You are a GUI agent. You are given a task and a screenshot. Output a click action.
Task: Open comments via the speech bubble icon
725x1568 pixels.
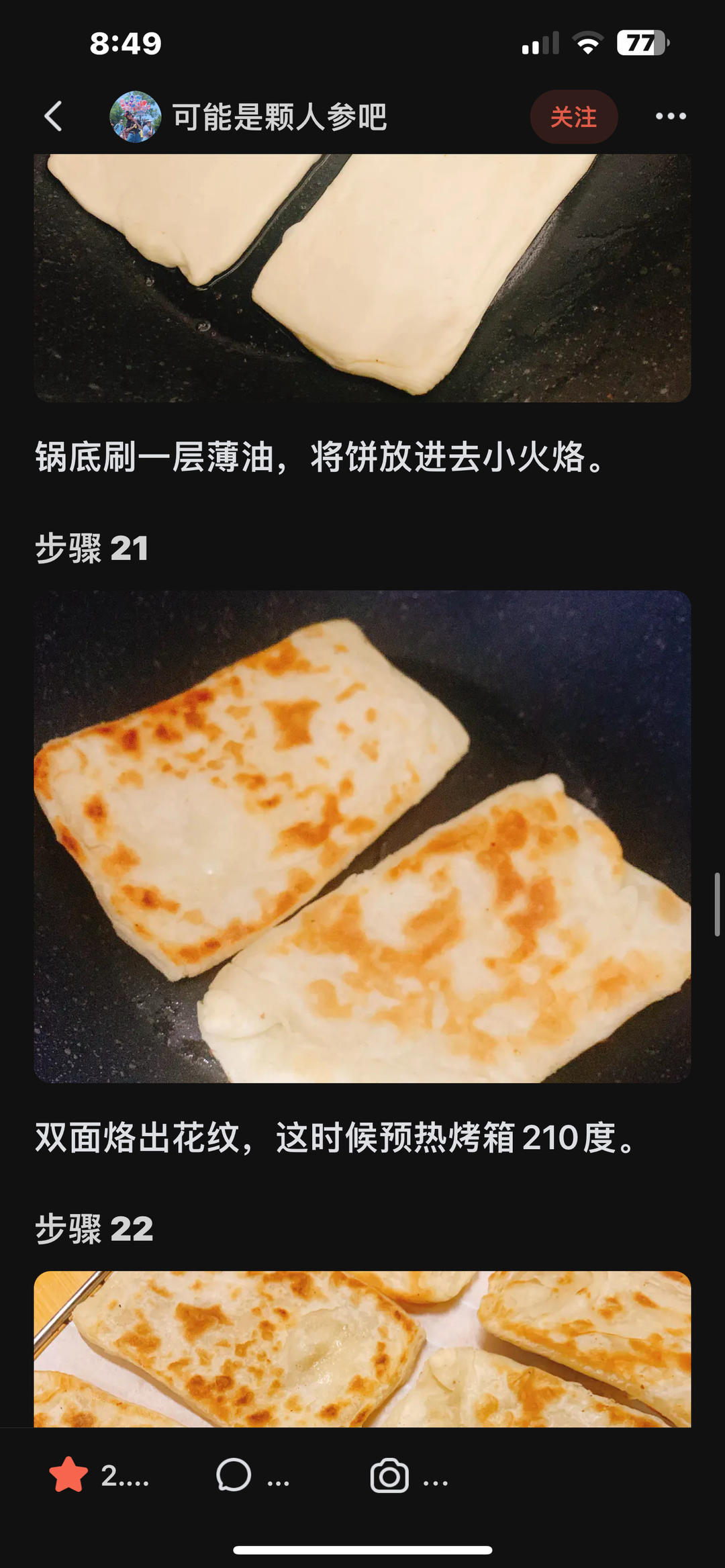tap(234, 1475)
